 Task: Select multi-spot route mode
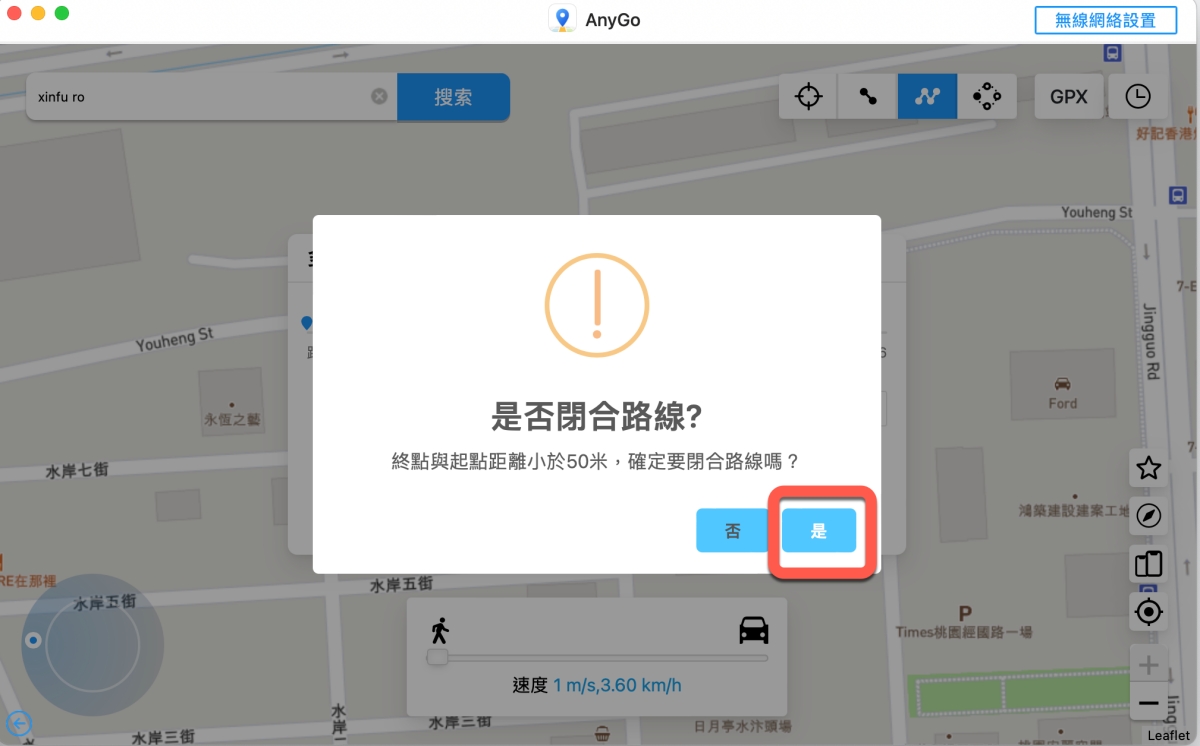(927, 97)
